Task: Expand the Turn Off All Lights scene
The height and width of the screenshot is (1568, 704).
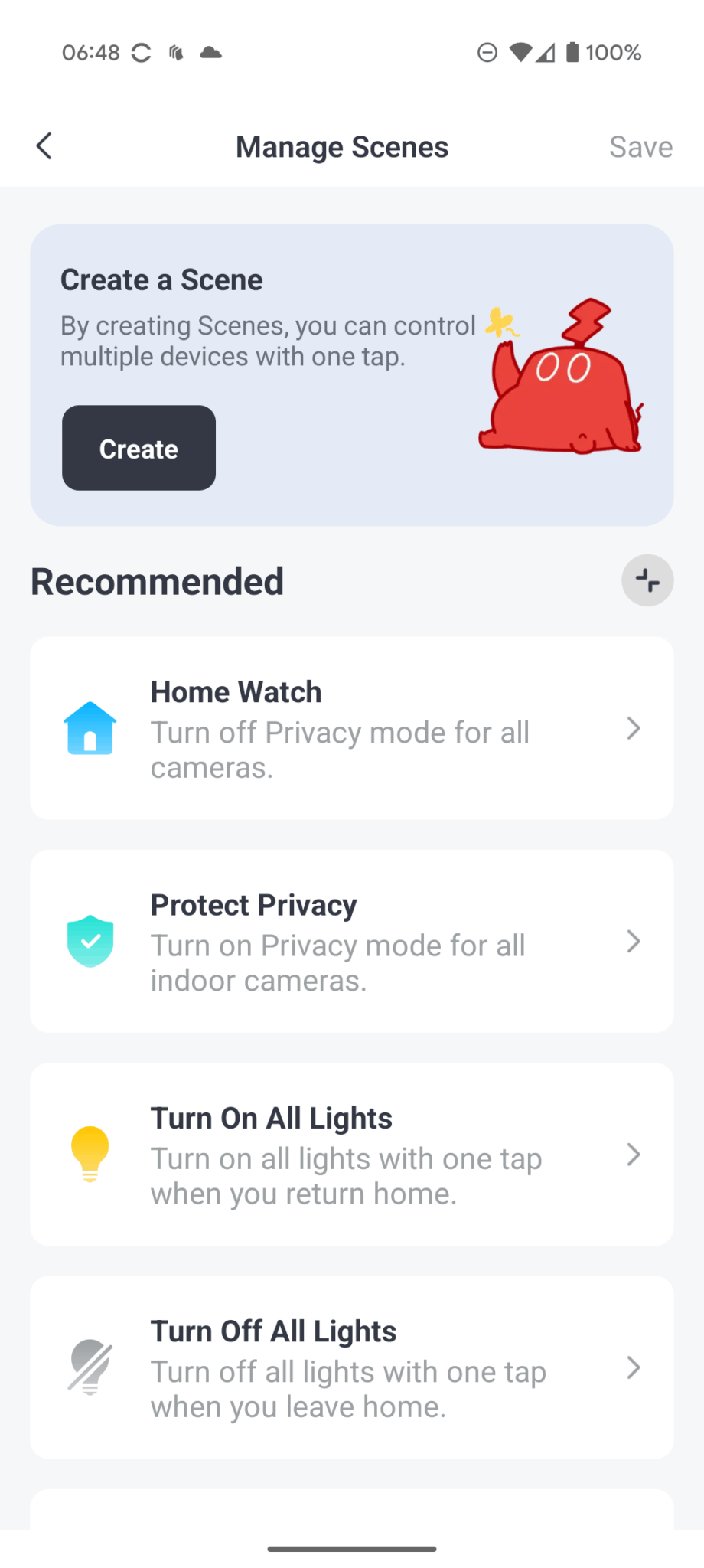Action: (633, 1367)
